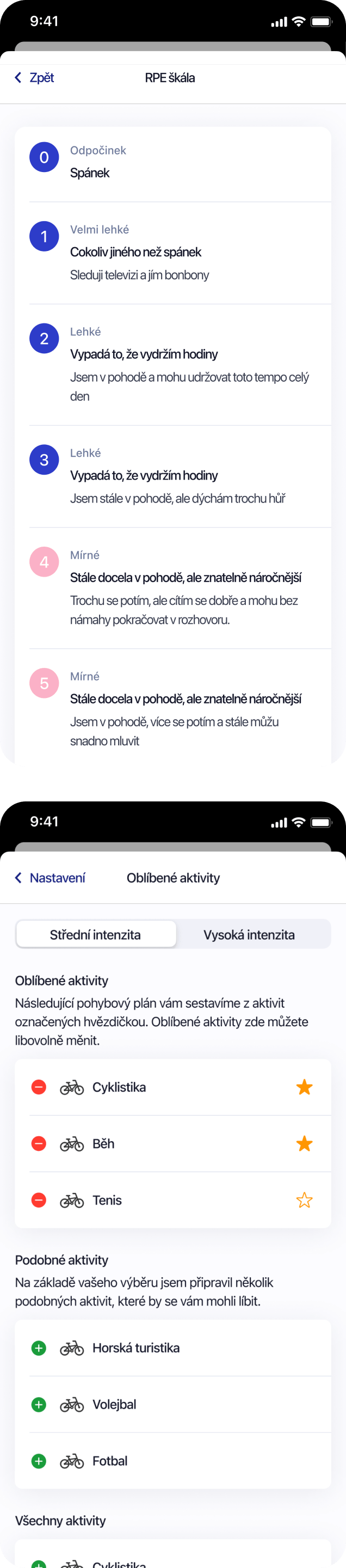Return to Nastavení
The image size is (346, 1568).
tap(50, 878)
